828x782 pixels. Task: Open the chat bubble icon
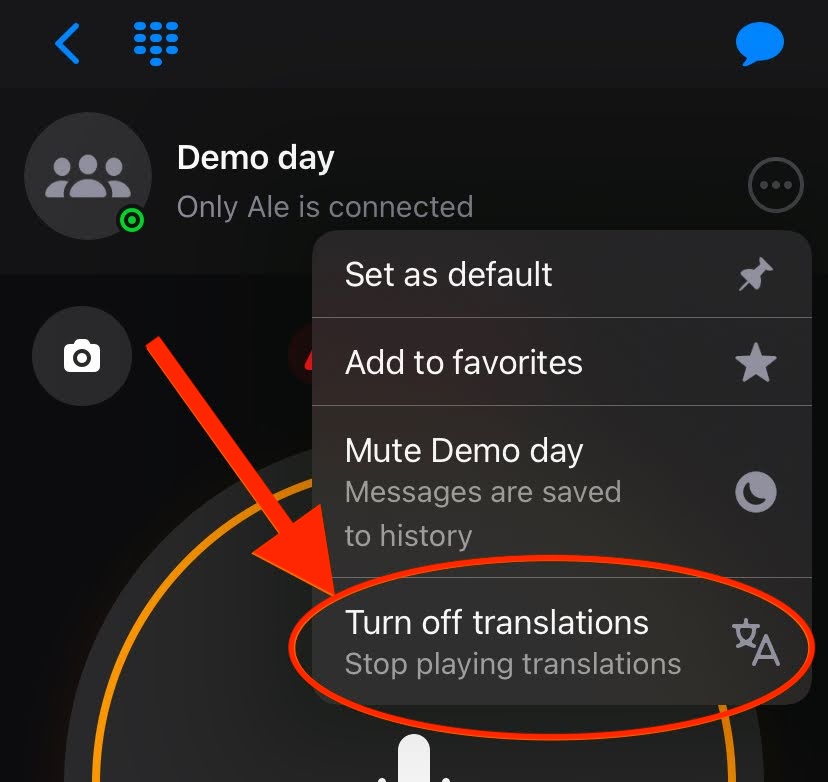pyautogui.click(x=759, y=45)
